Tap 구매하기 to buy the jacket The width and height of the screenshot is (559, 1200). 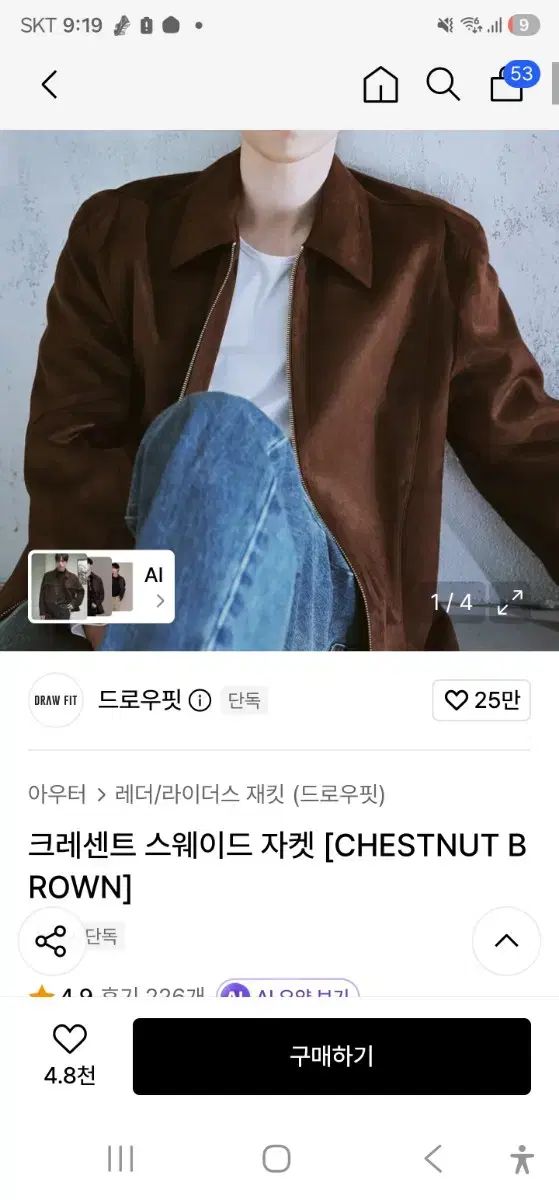332,1056
